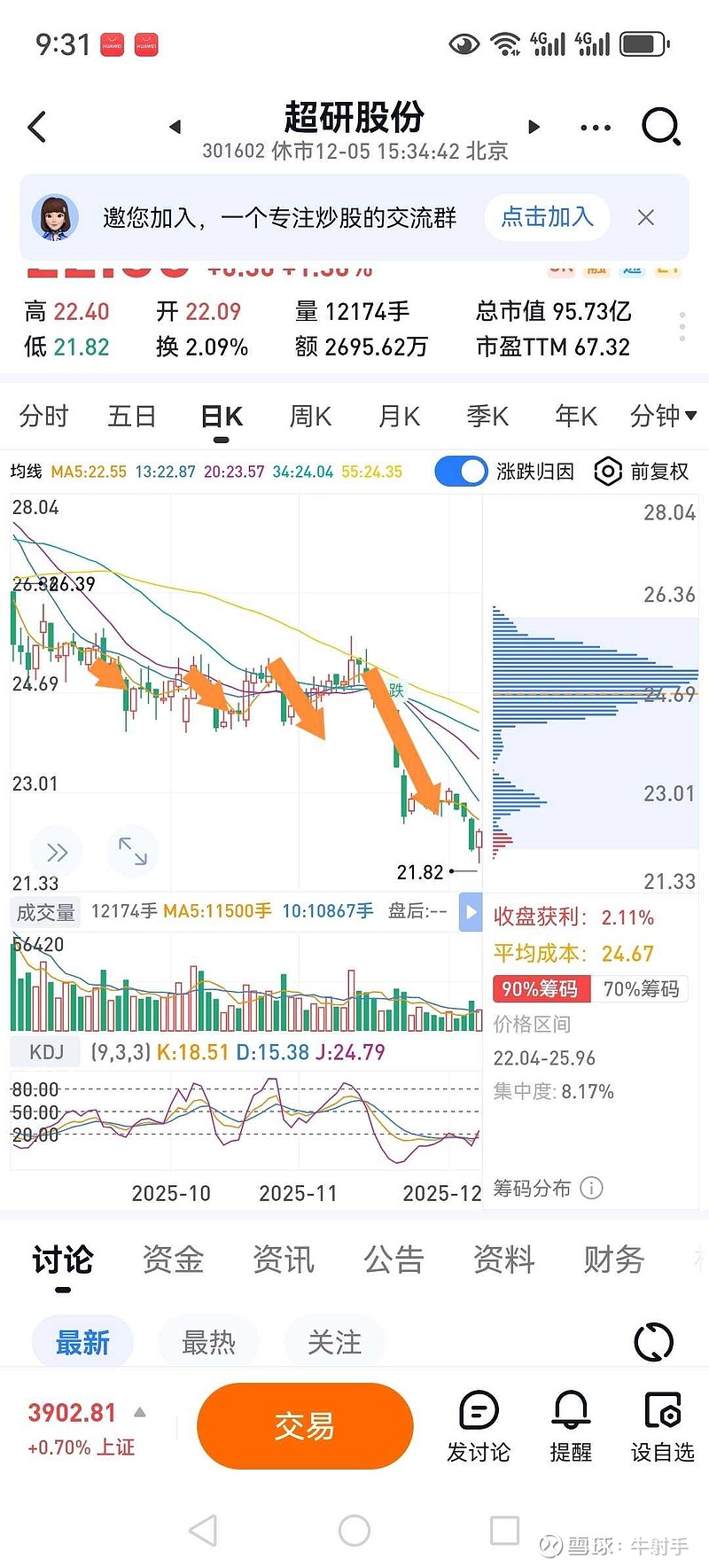Go back using the top-left arrow
Screen dimensions: 709x1568
pyautogui.click(x=37, y=127)
